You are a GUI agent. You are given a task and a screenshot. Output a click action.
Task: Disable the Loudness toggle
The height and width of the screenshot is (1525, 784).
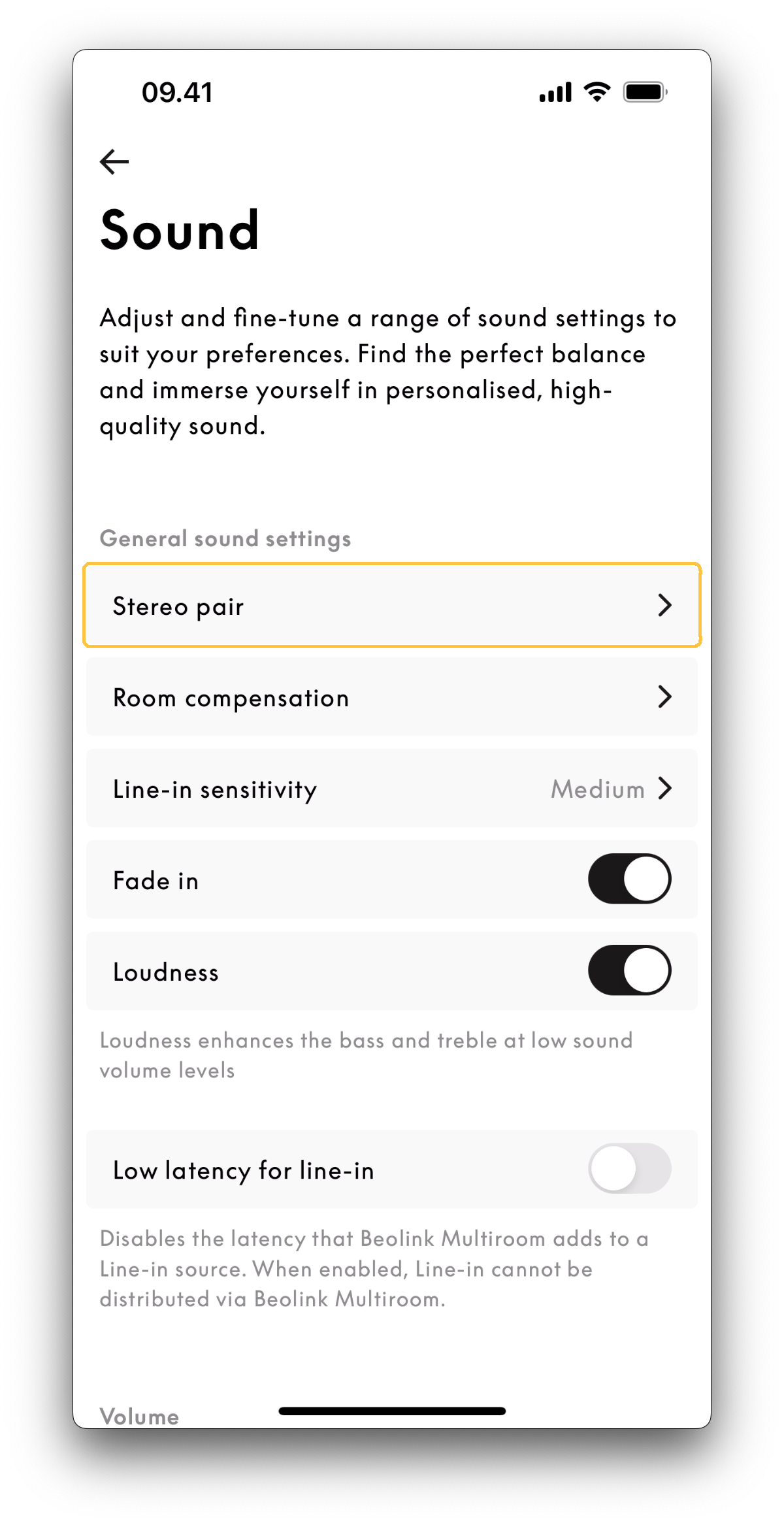[x=629, y=971]
